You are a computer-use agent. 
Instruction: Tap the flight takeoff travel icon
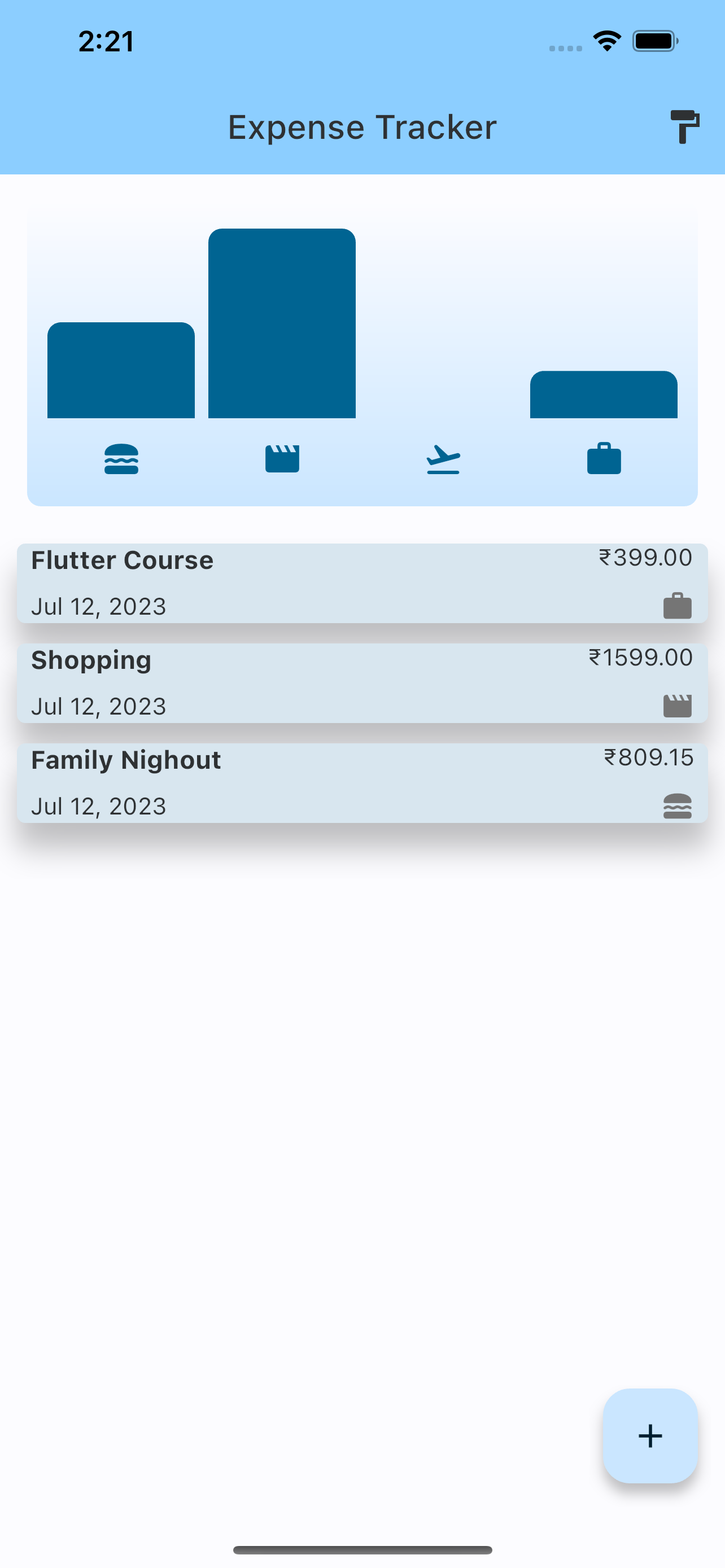tap(443, 459)
